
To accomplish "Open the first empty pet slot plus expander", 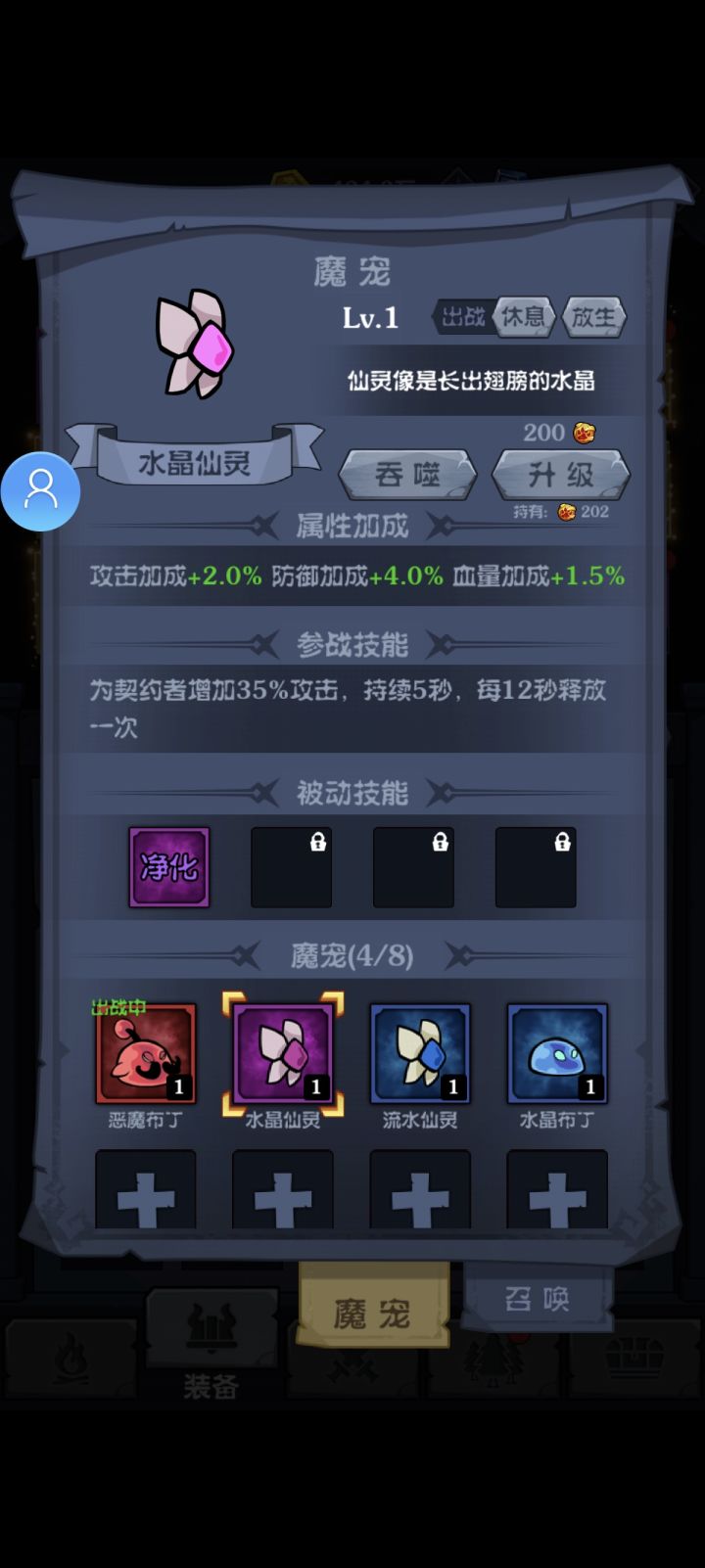I will (x=145, y=1191).
